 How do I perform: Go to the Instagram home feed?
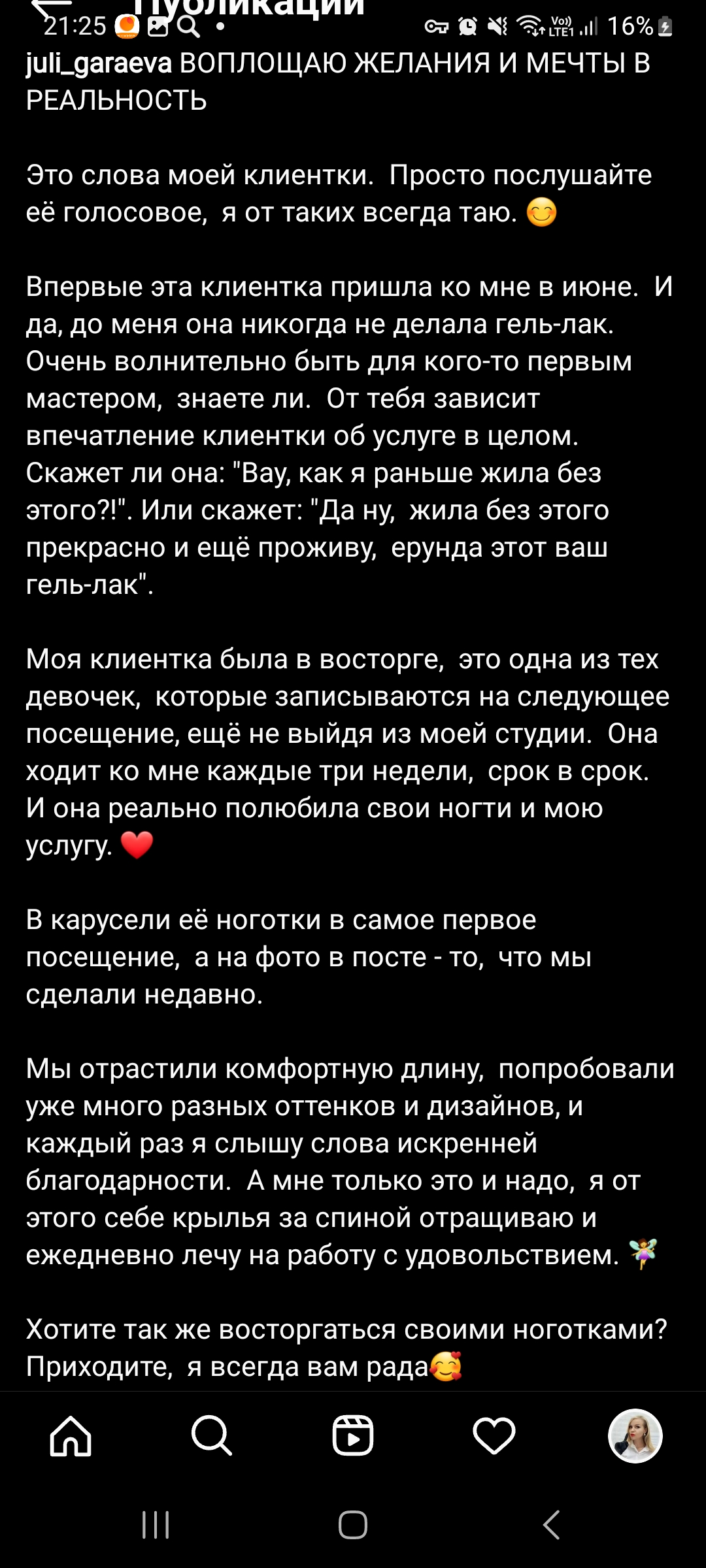pos(71,1436)
